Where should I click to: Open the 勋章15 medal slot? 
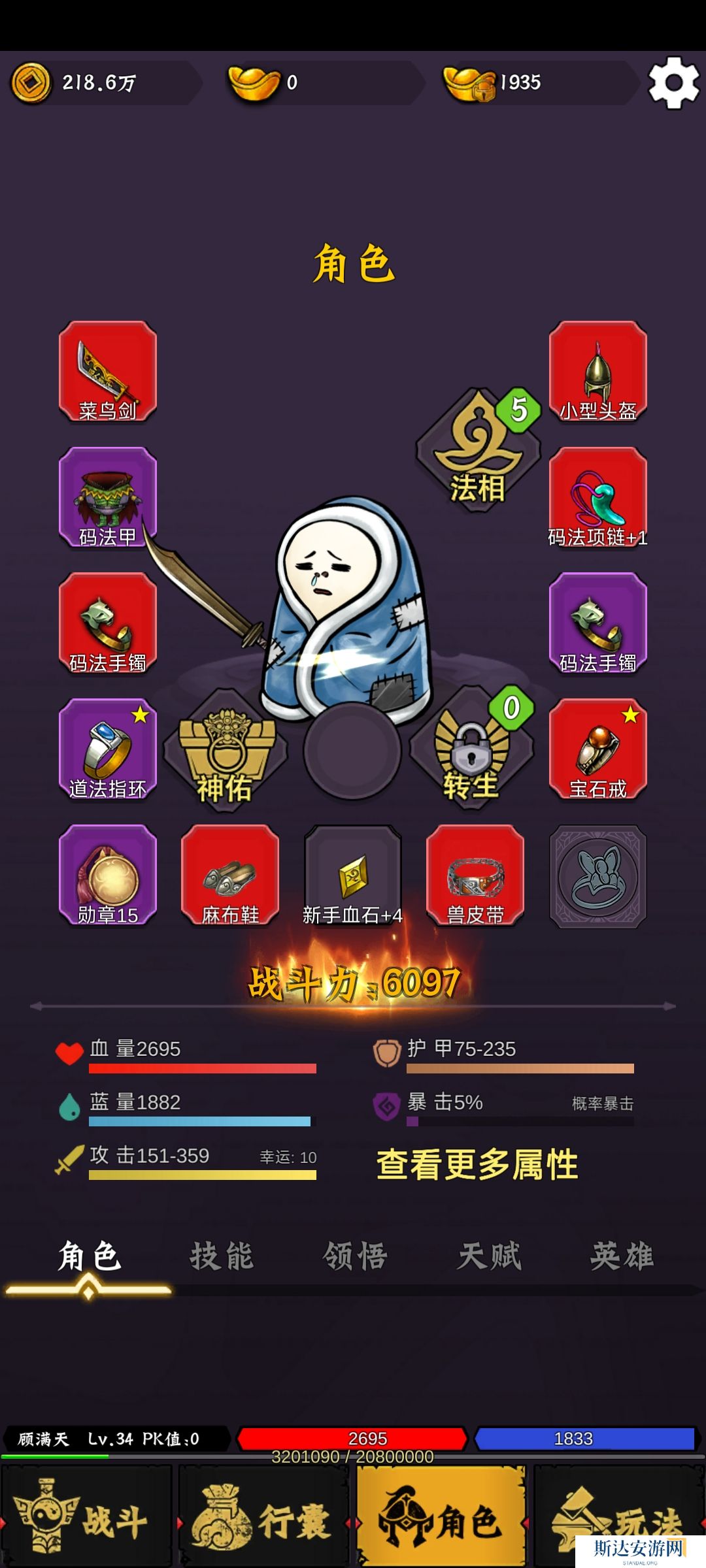(108, 875)
